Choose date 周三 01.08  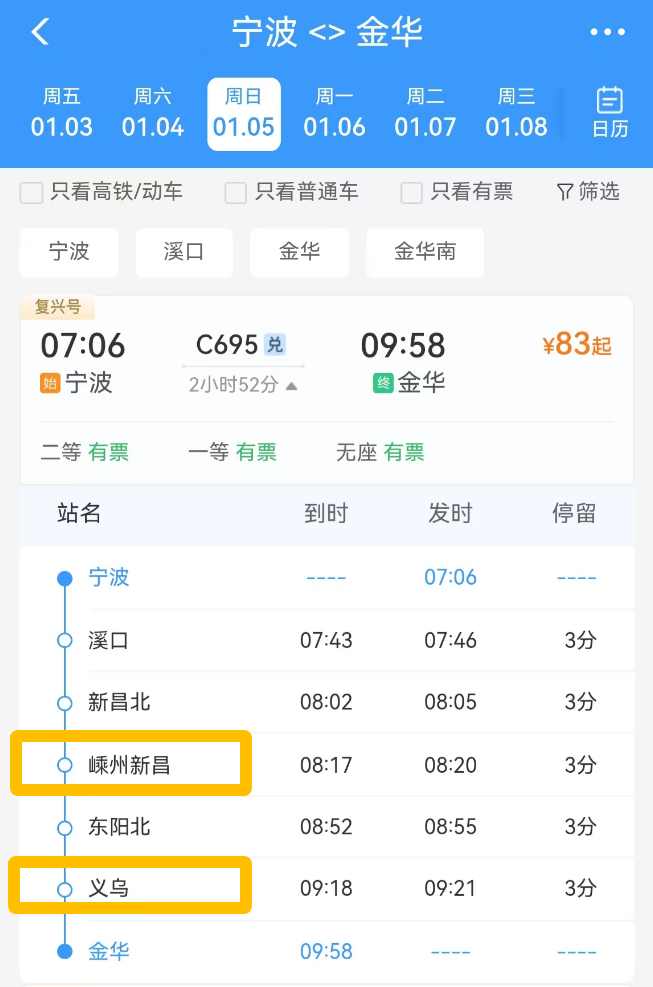(x=516, y=113)
